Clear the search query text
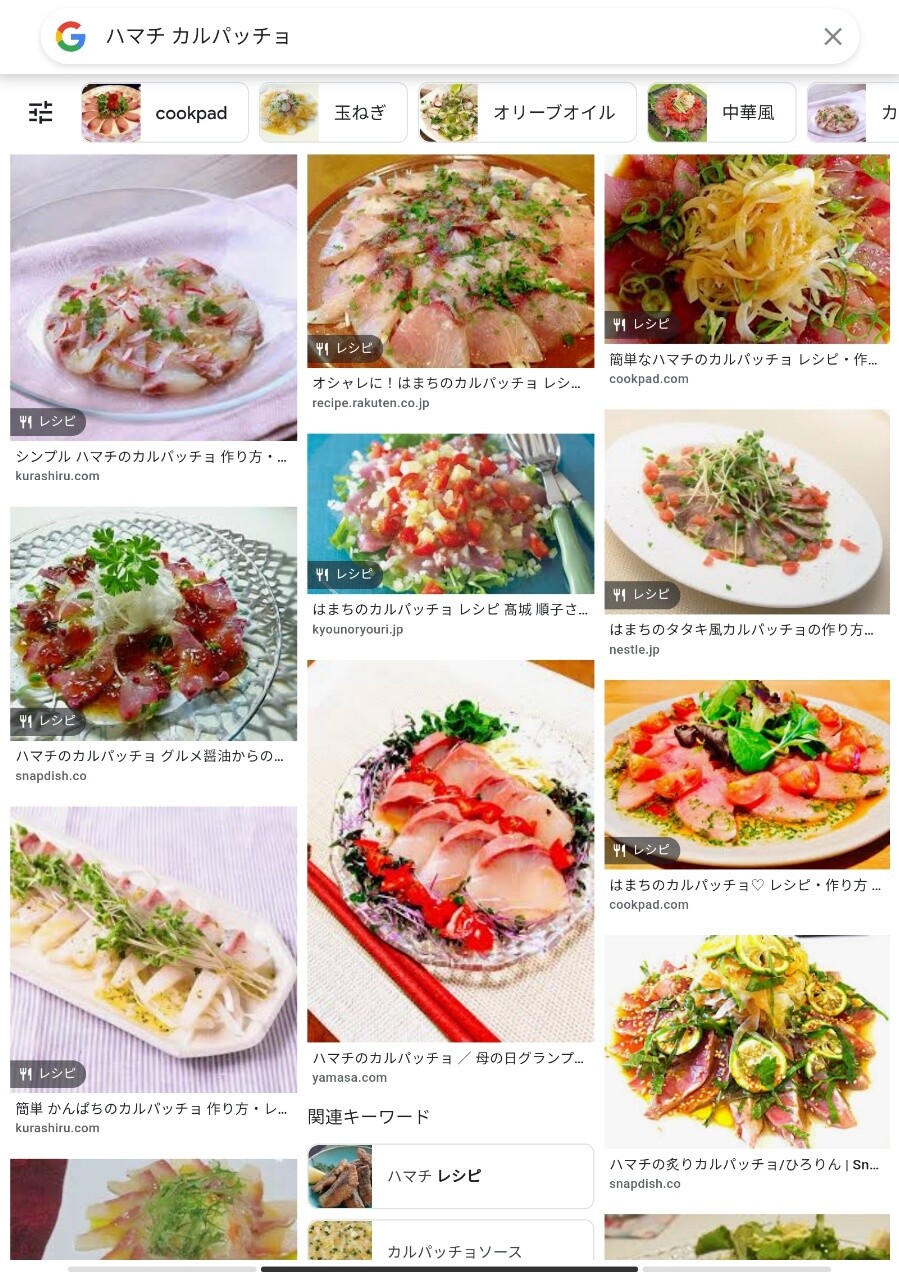The width and height of the screenshot is (899, 1280). coord(832,37)
